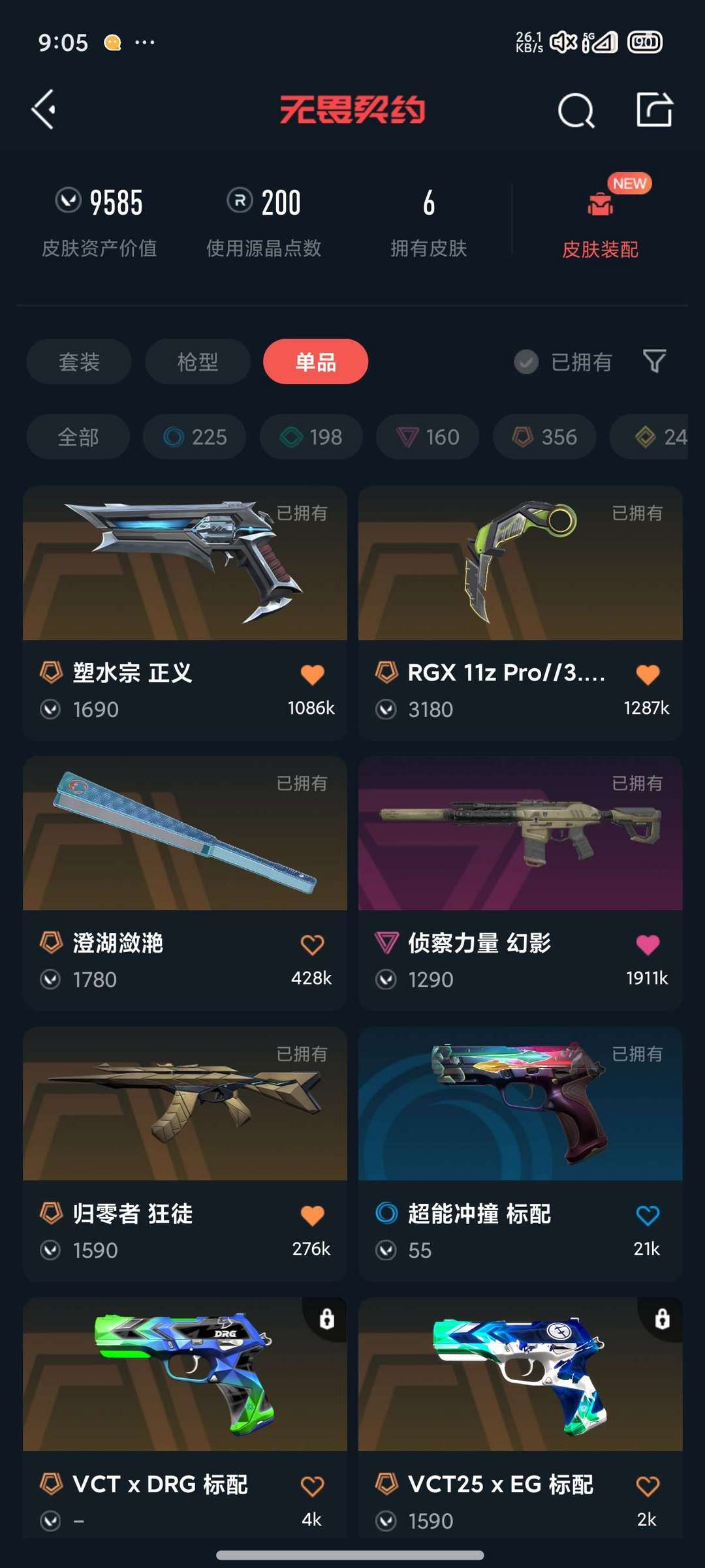The height and width of the screenshot is (1568, 705).
Task: Tap the back arrow to leave the page
Action: [43, 110]
